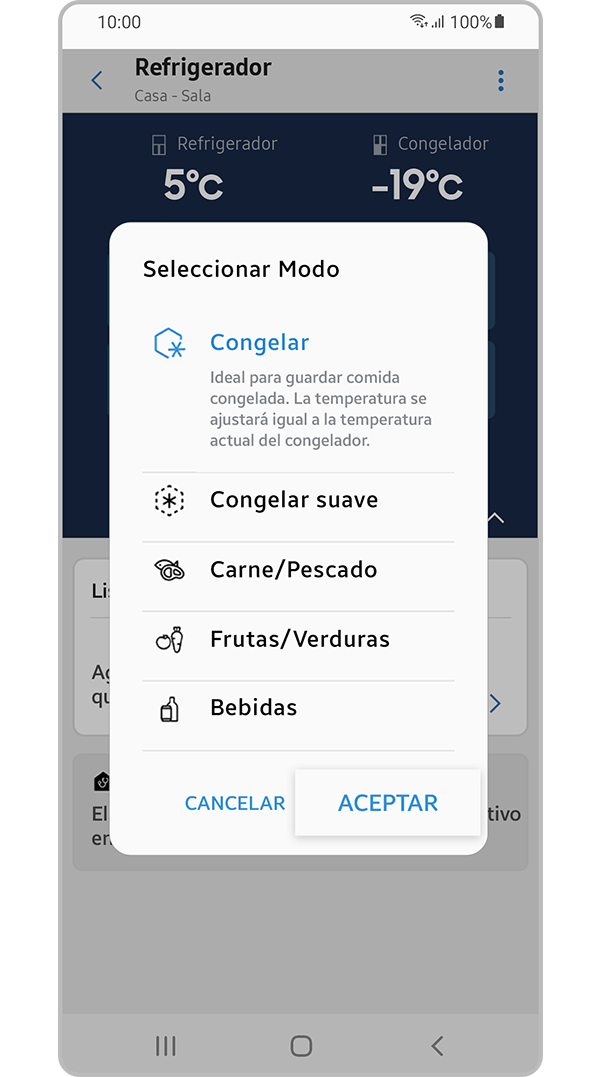
Task: Select Frutas/Verduras mode
Action: 298,639
